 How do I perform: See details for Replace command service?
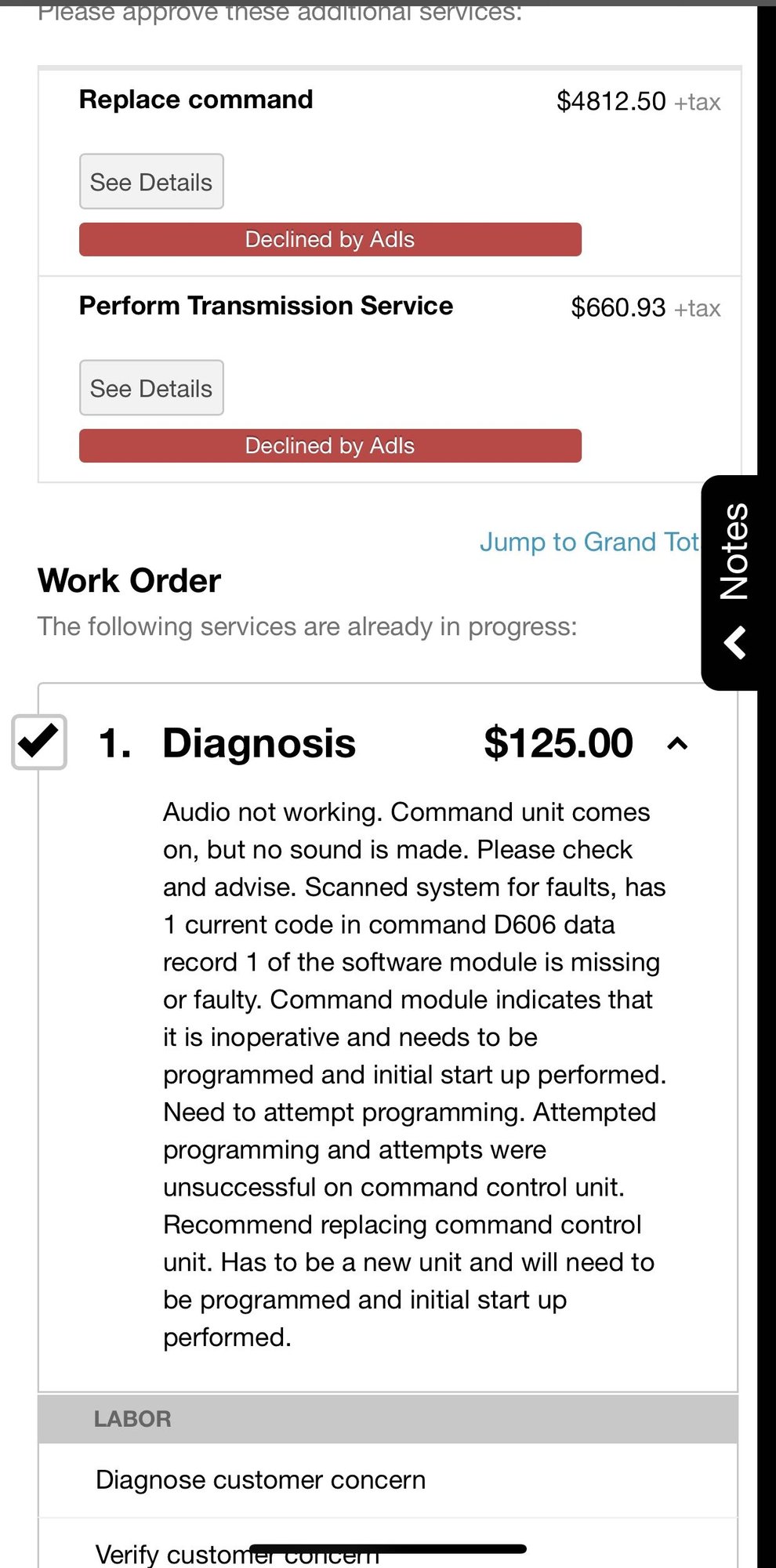151,182
